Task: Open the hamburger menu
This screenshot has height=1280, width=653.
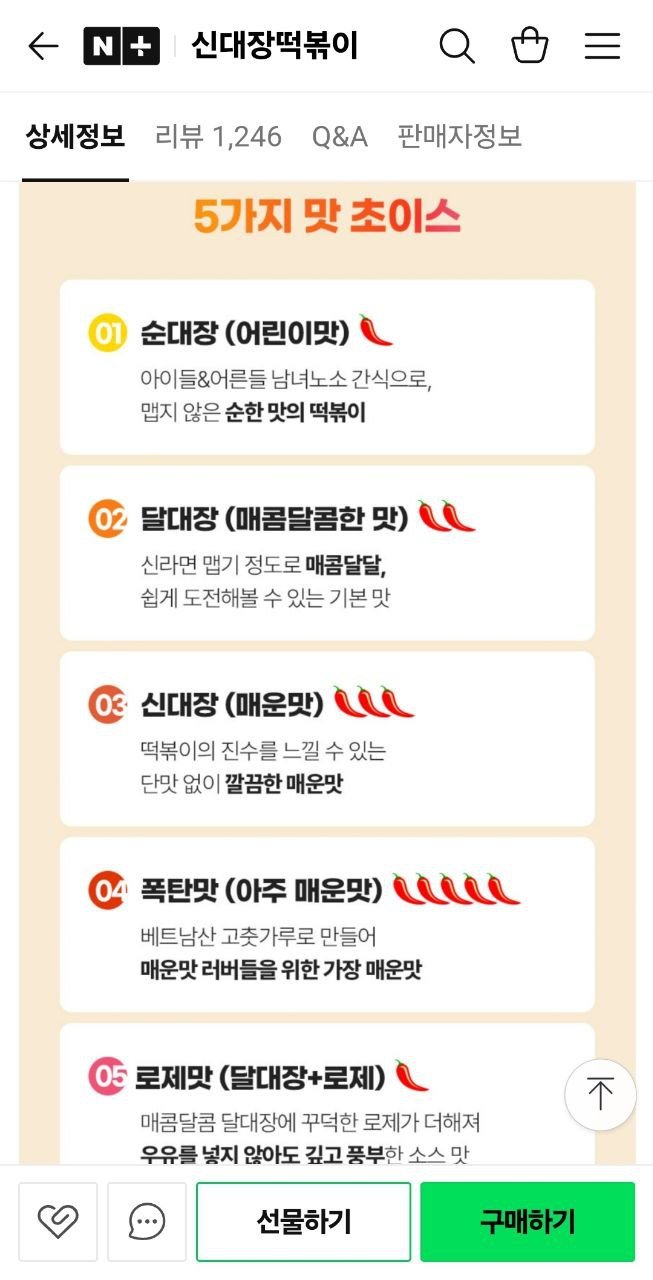Action: [602, 46]
